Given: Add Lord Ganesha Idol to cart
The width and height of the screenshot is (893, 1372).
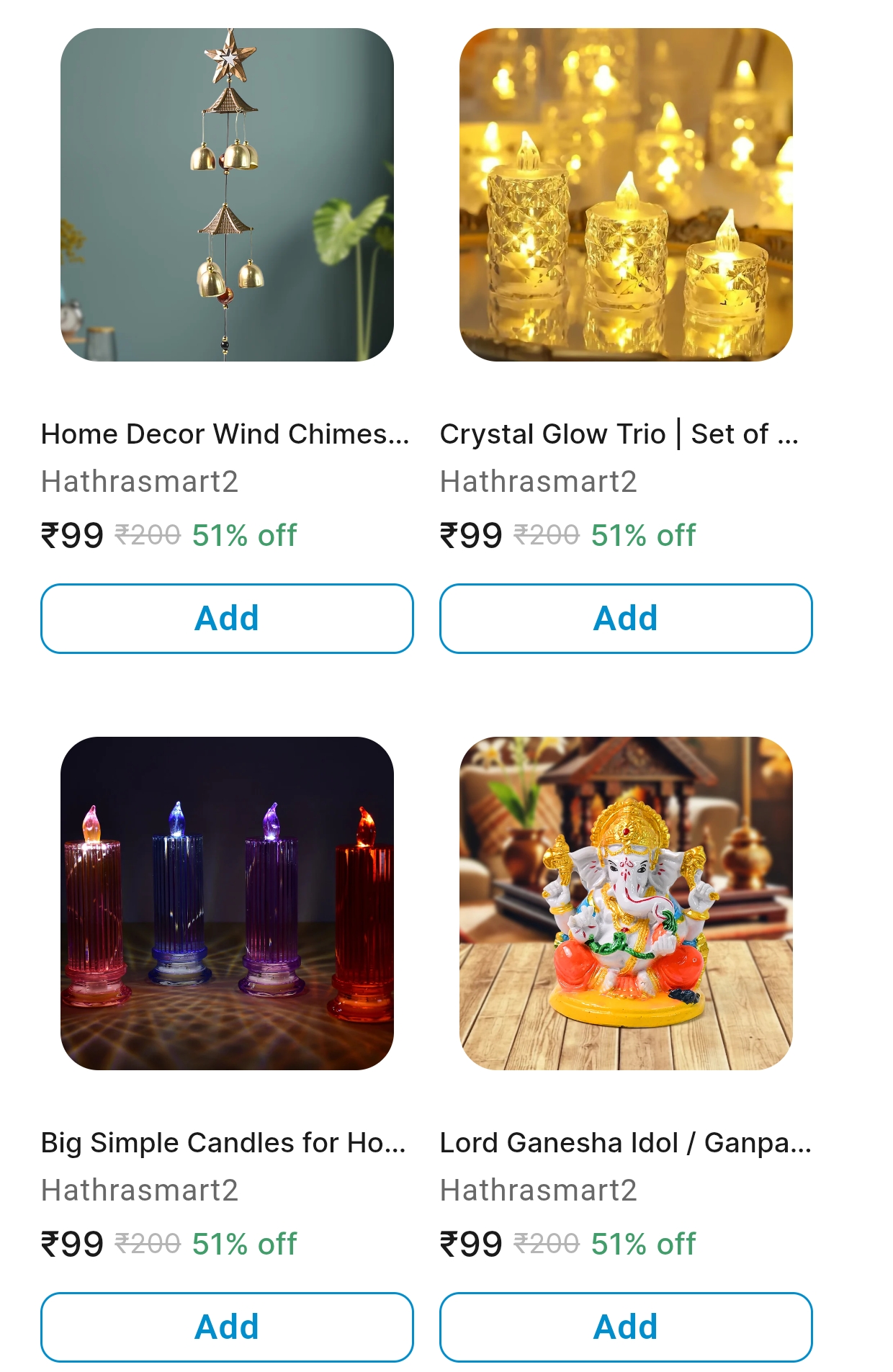Looking at the screenshot, I should click(x=626, y=1327).
